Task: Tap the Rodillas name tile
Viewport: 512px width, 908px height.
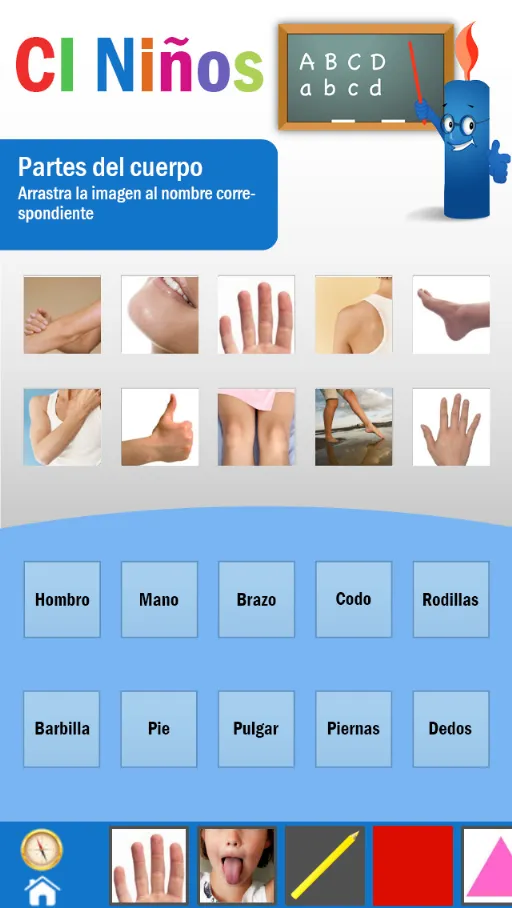Action: pos(451,599)
